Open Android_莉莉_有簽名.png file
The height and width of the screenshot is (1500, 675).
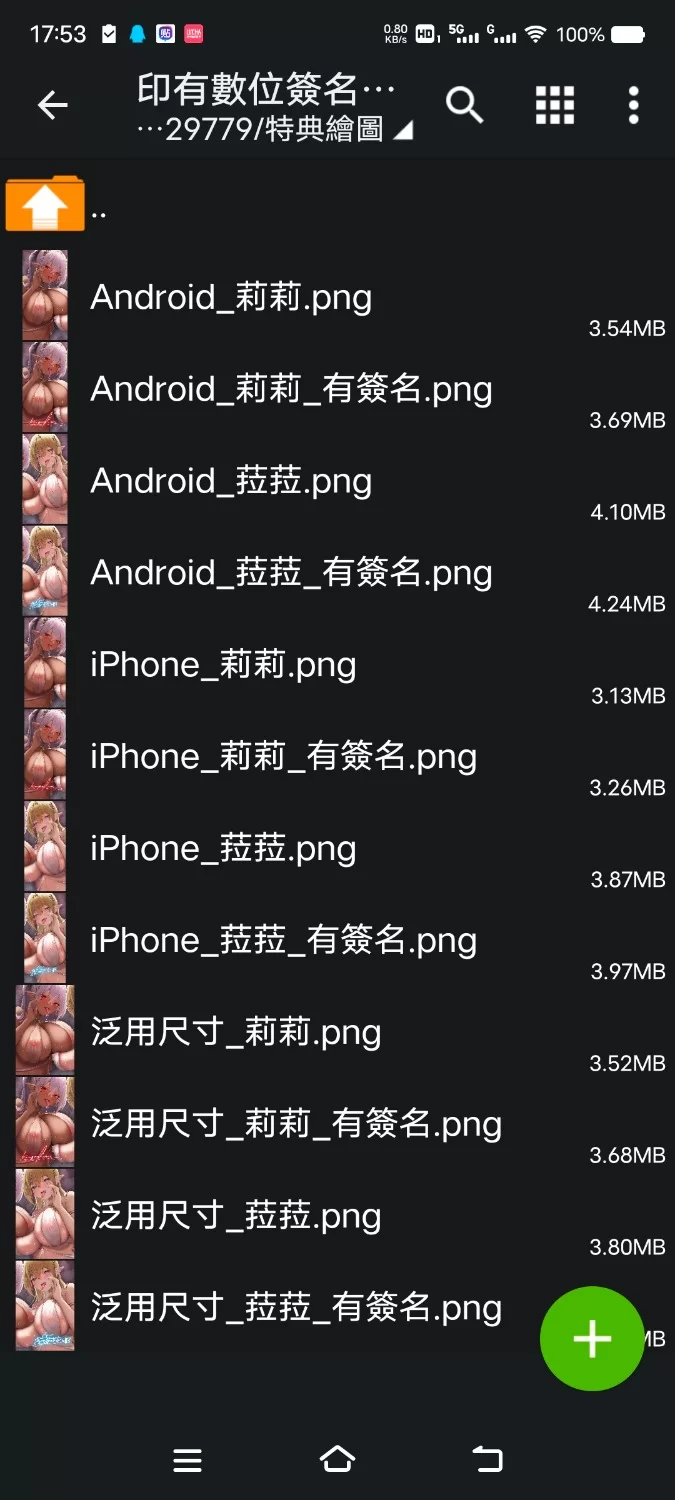(x=291, y=390)
